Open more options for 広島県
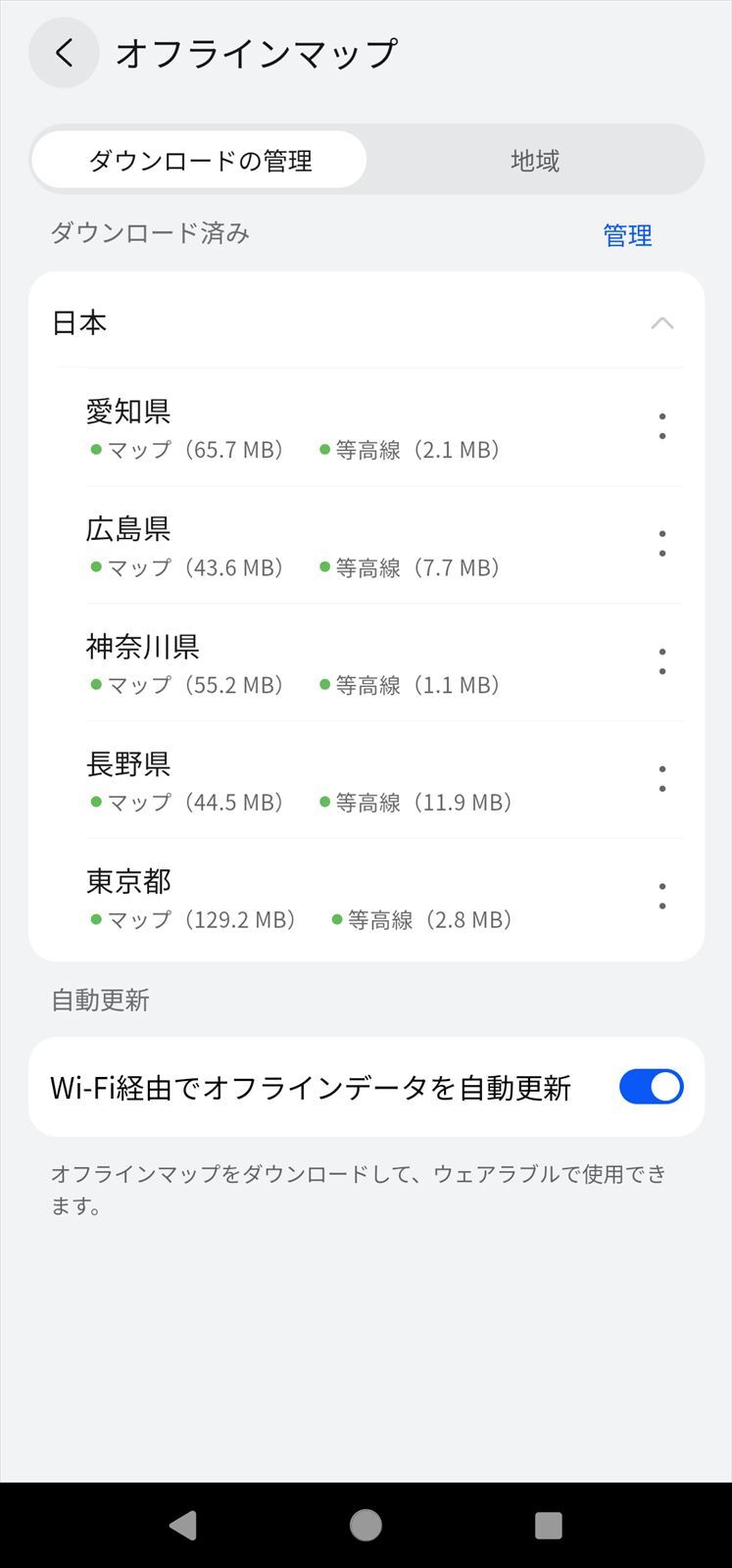Image resolution: width=732 pixels, height=1568 pixels. point(662,544)
